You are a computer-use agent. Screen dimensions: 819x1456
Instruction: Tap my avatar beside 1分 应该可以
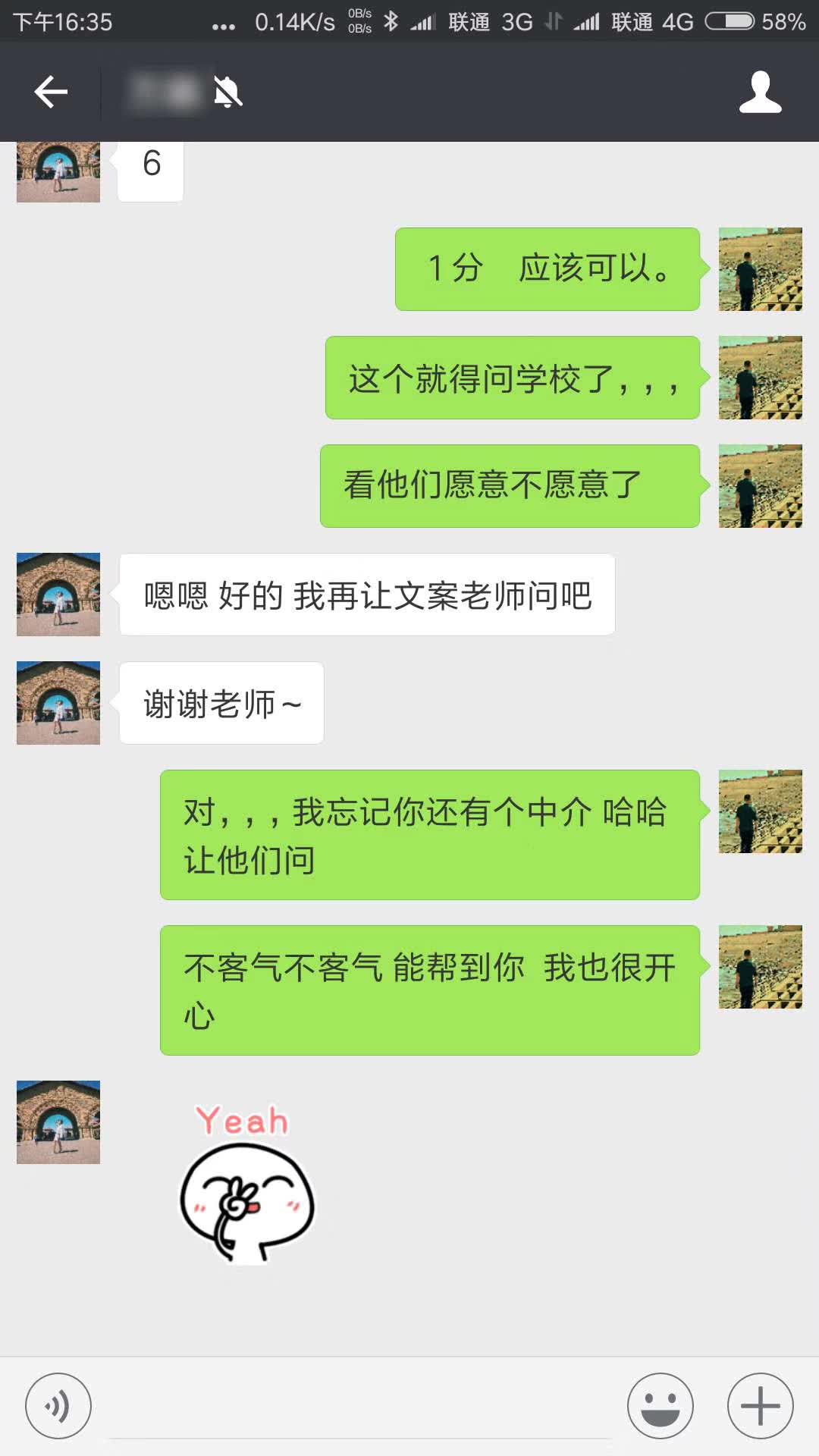[x=760, y=269]
